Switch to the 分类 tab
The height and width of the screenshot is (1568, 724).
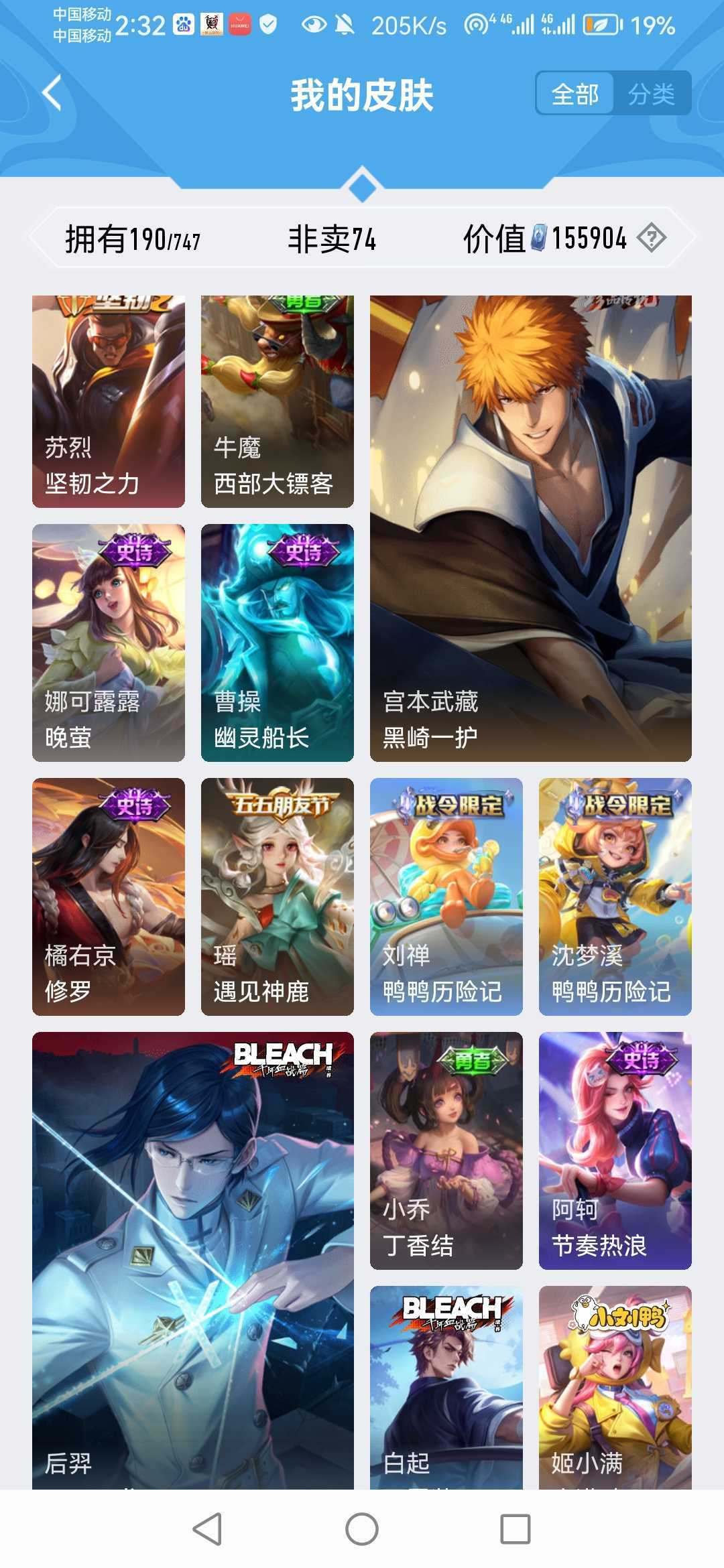coord(651,94)
